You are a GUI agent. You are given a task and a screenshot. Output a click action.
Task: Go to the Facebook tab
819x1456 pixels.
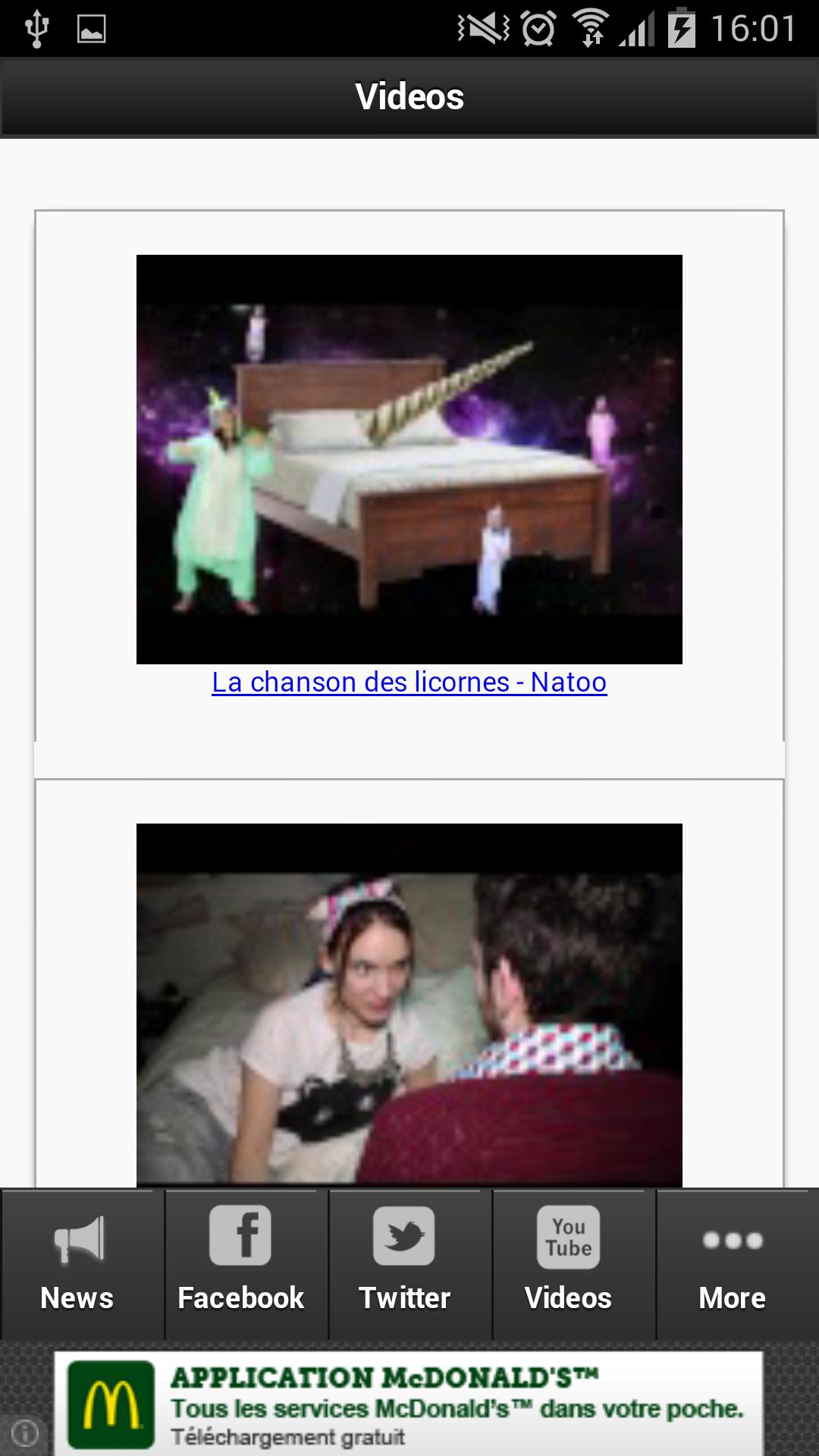click(241, 1265)
